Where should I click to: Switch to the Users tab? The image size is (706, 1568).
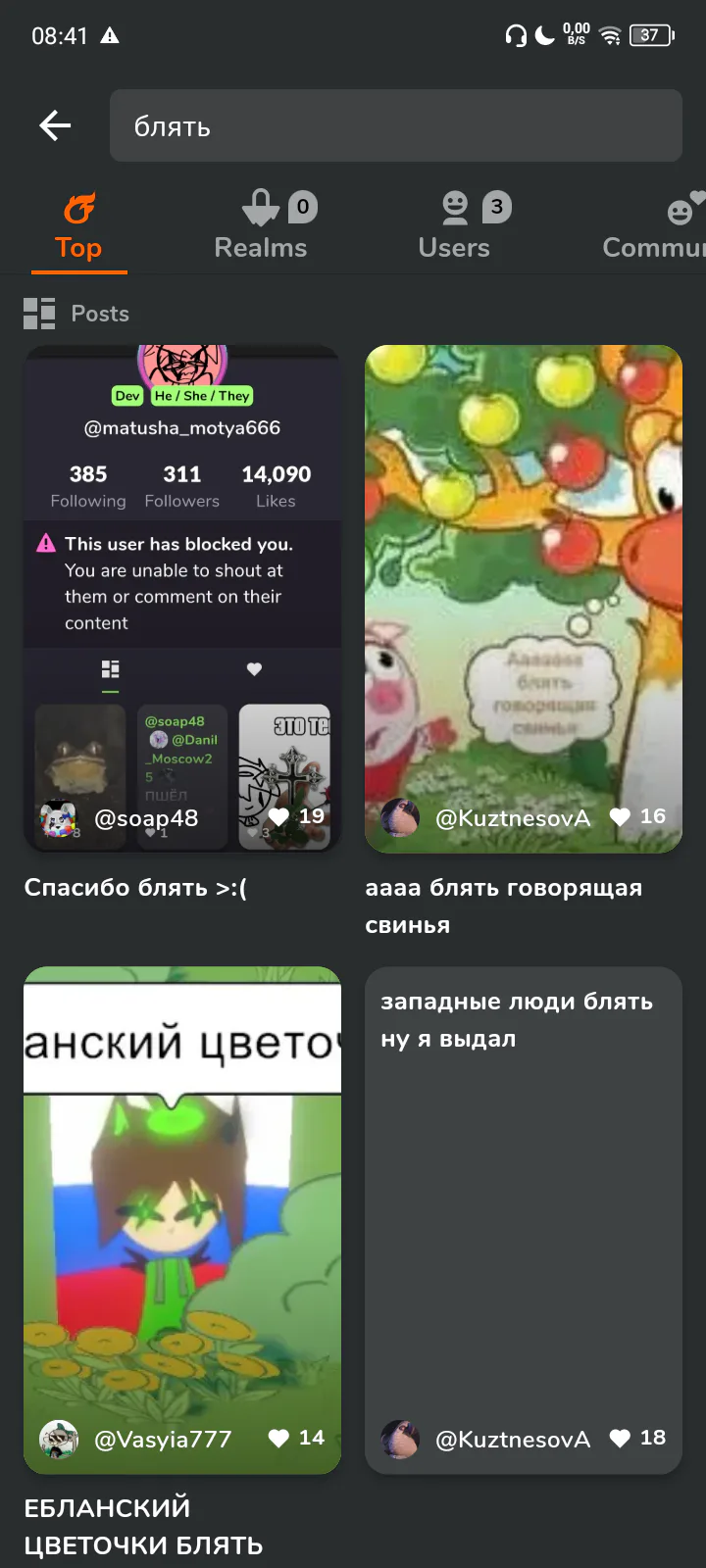click(454, 225)
